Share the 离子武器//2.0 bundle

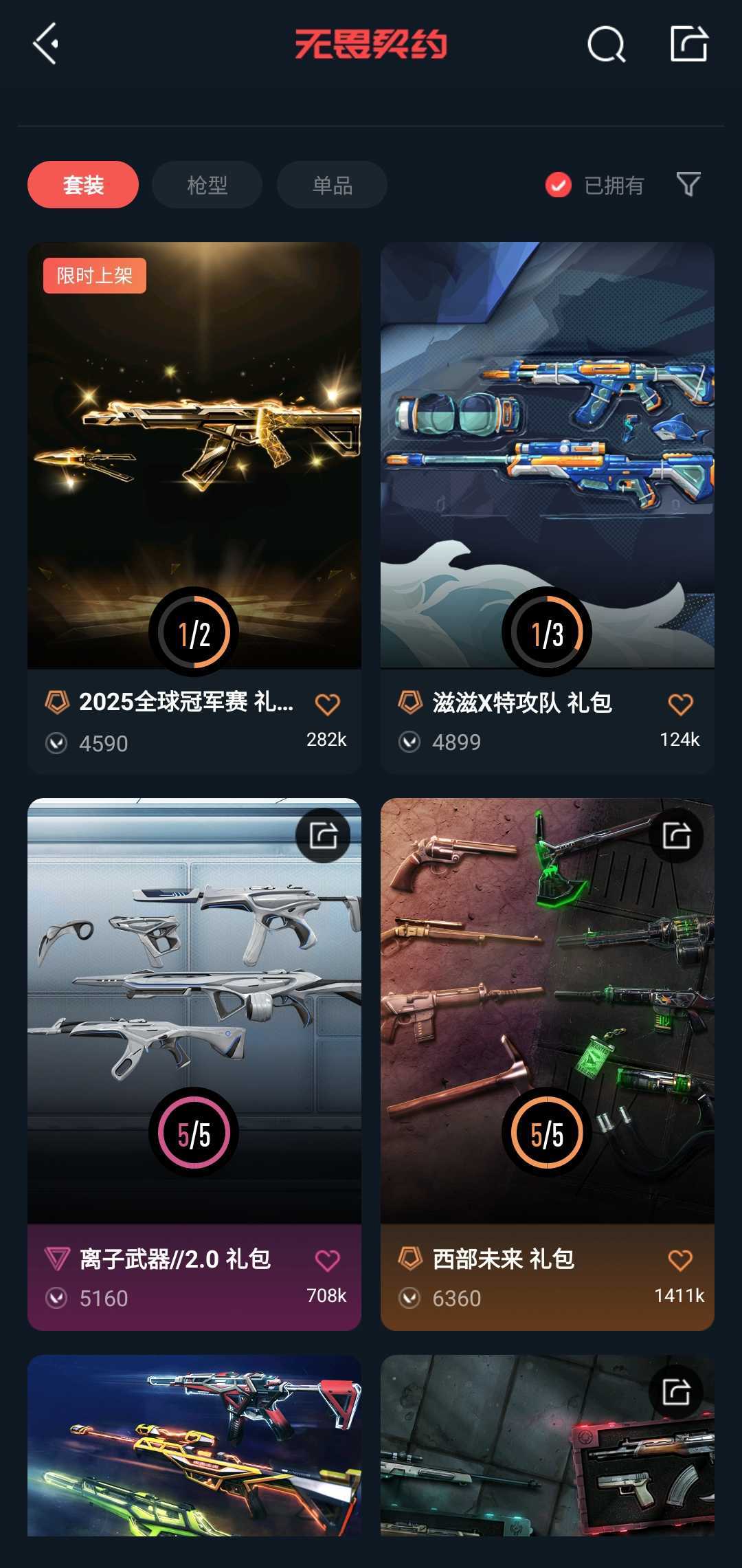(323, 835)
